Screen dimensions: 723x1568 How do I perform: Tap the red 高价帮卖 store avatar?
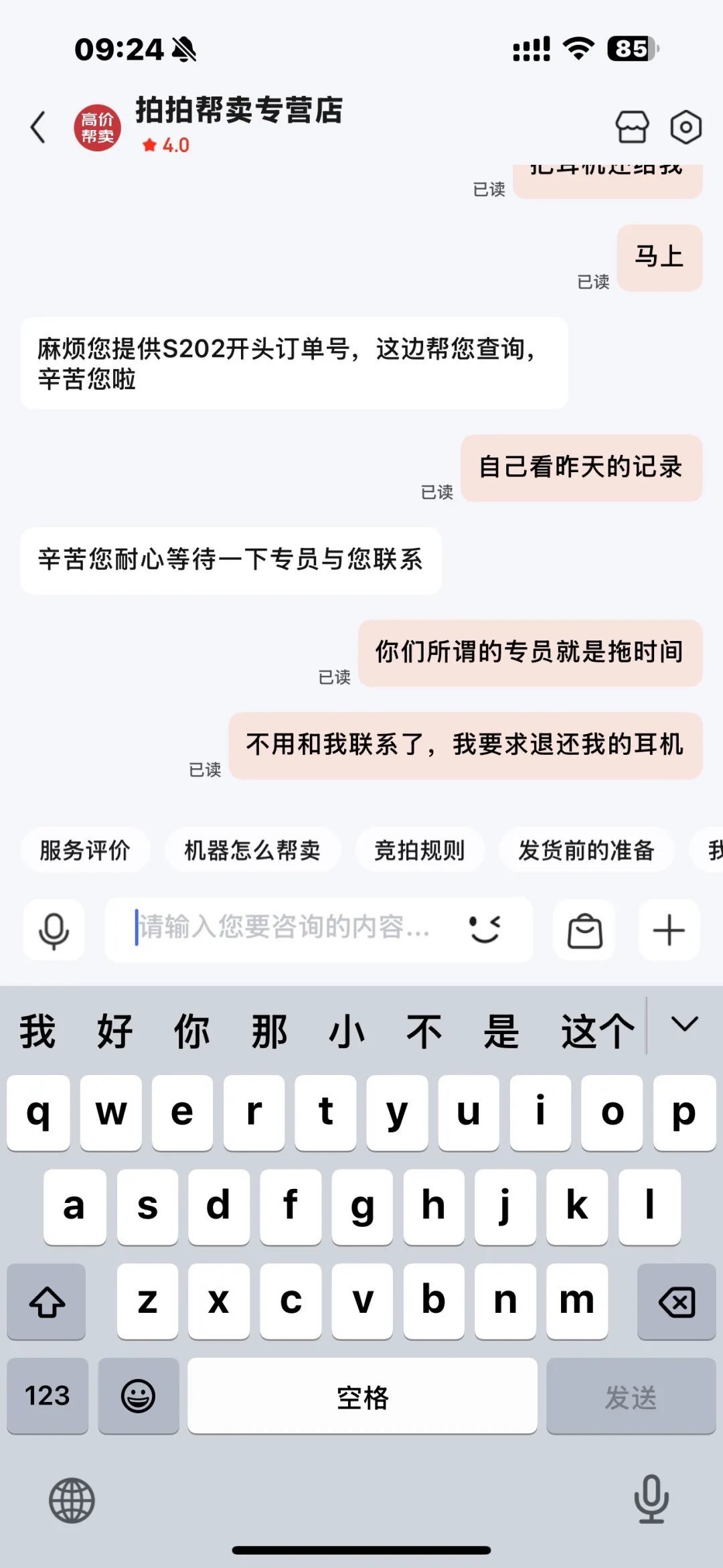(x=96, y=127)
